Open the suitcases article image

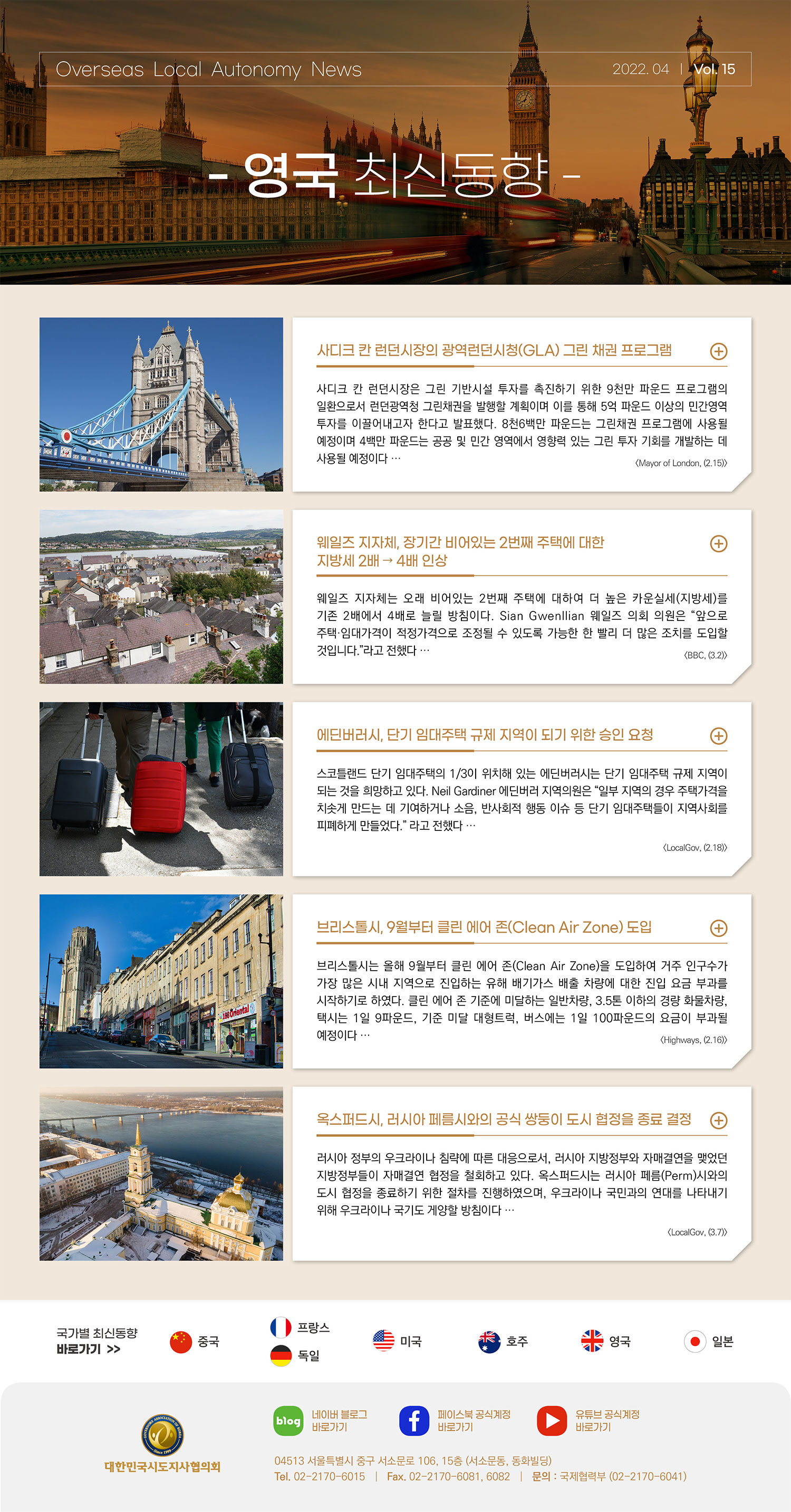[161, 789]
